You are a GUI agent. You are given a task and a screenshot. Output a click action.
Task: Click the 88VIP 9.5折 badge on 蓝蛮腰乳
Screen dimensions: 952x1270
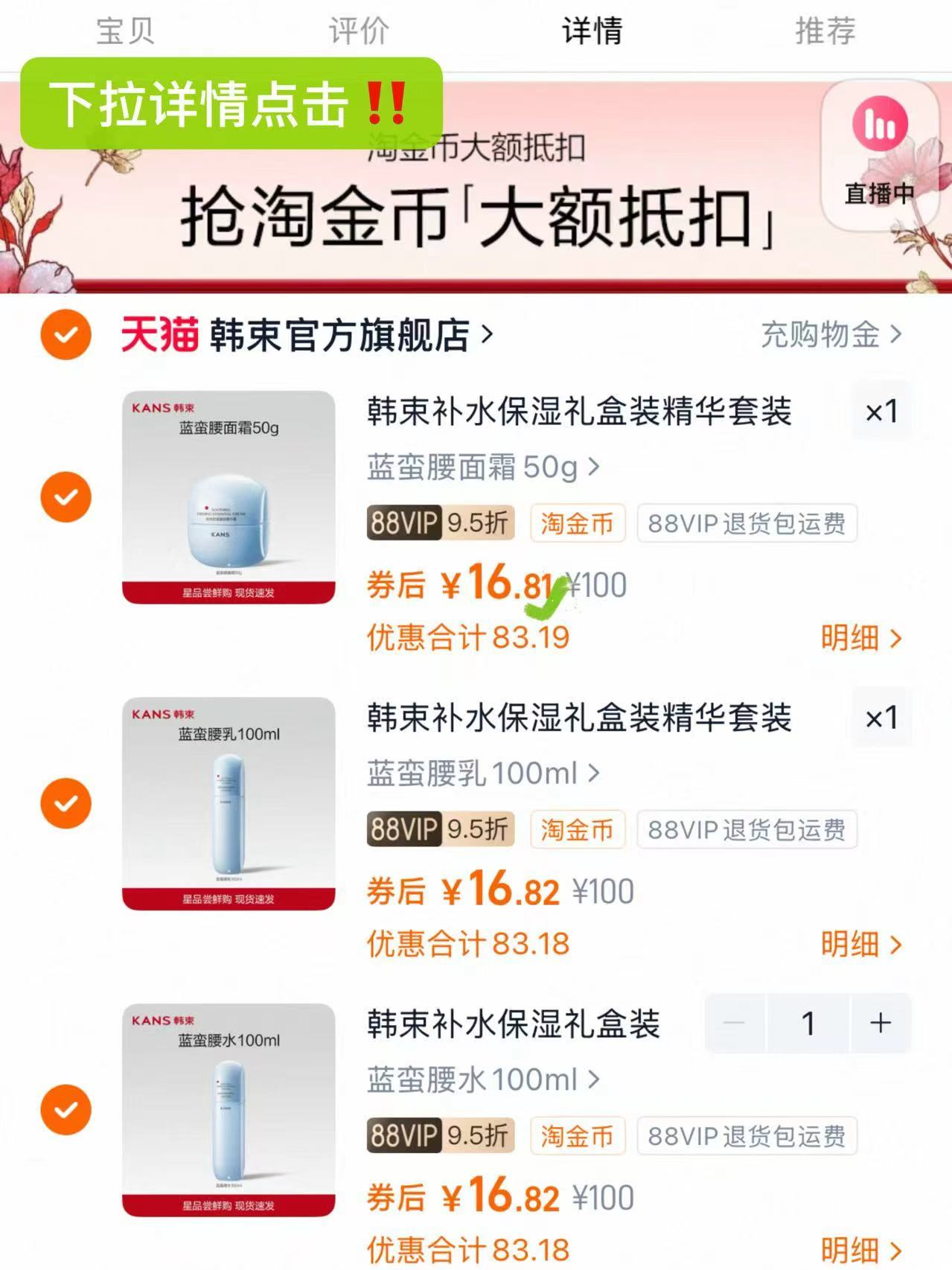(x=441, y=830)
